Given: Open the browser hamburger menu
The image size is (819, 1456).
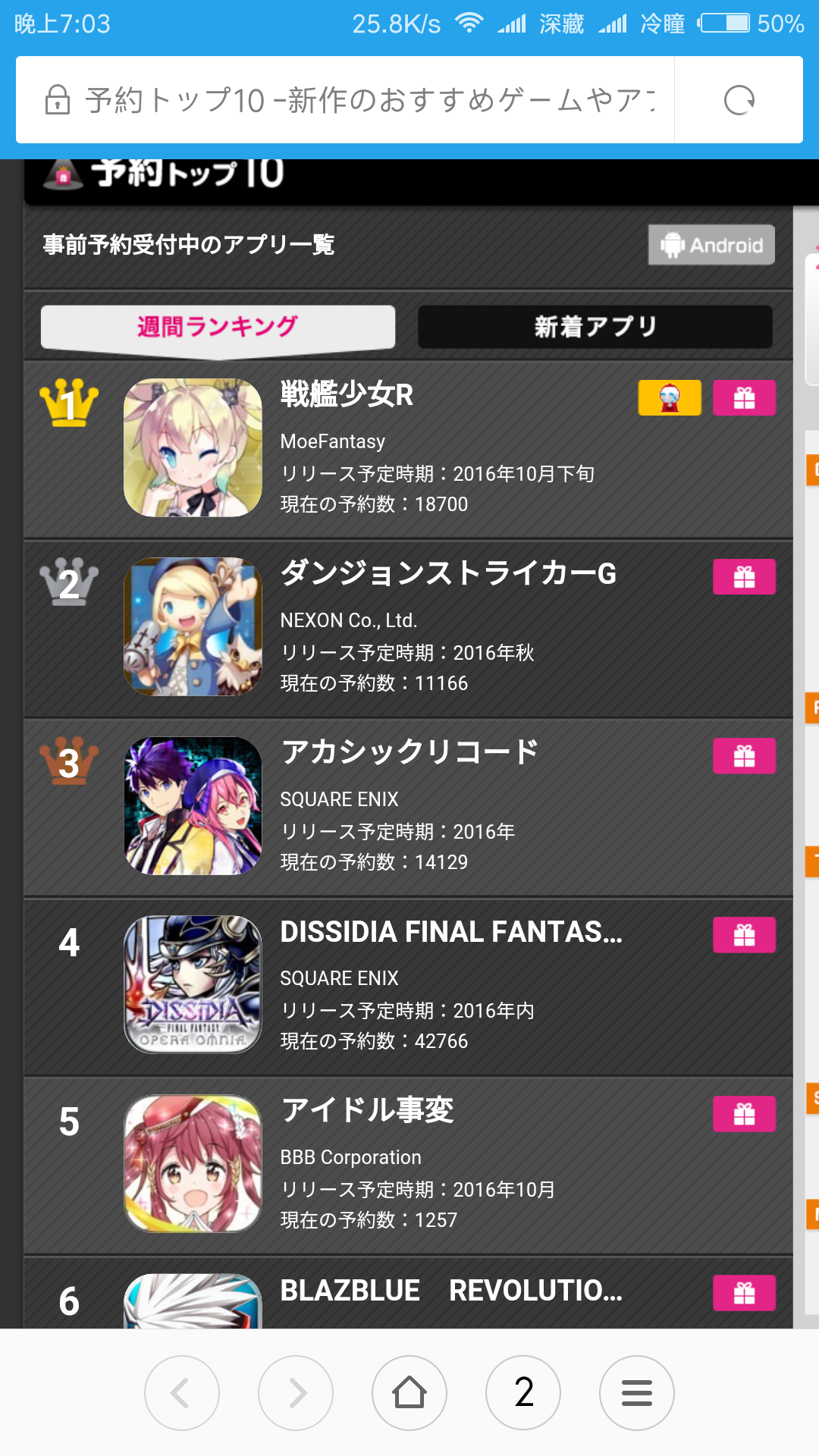Looking at the screenshot, I should pyautogui.click(x=637, y=1393).
